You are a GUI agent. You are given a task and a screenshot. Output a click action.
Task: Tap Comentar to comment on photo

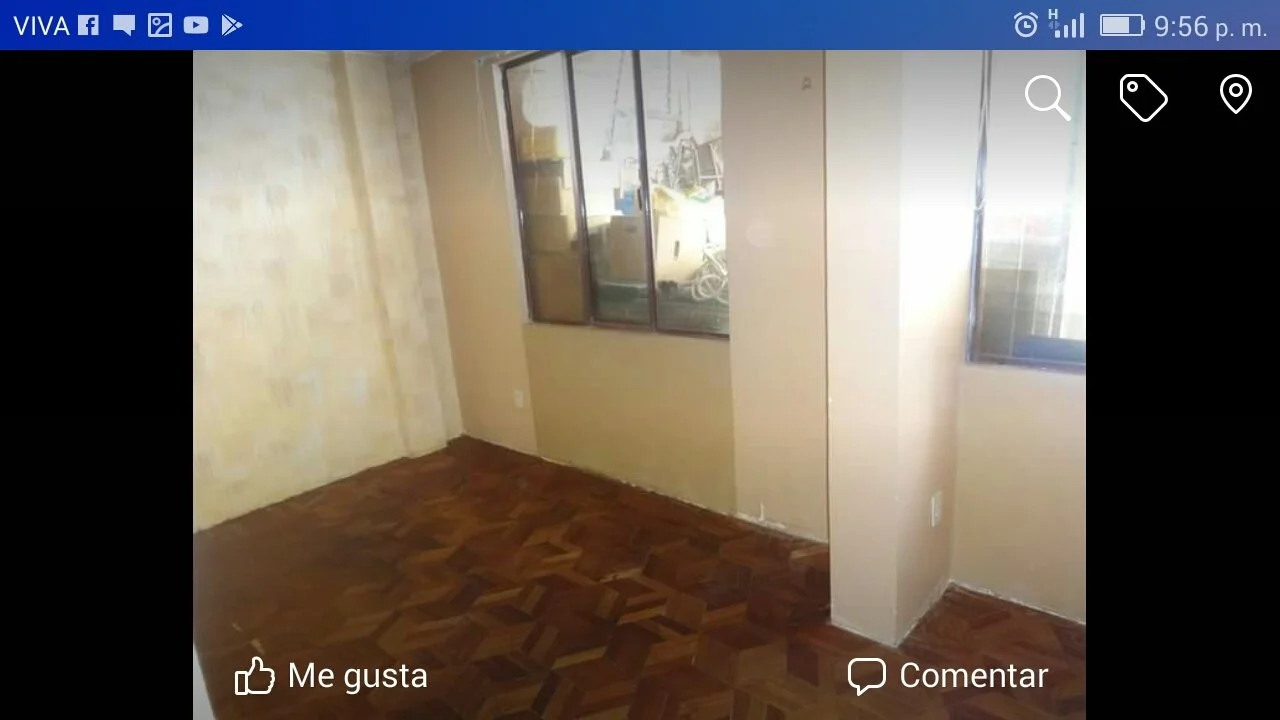pos(948,676)
